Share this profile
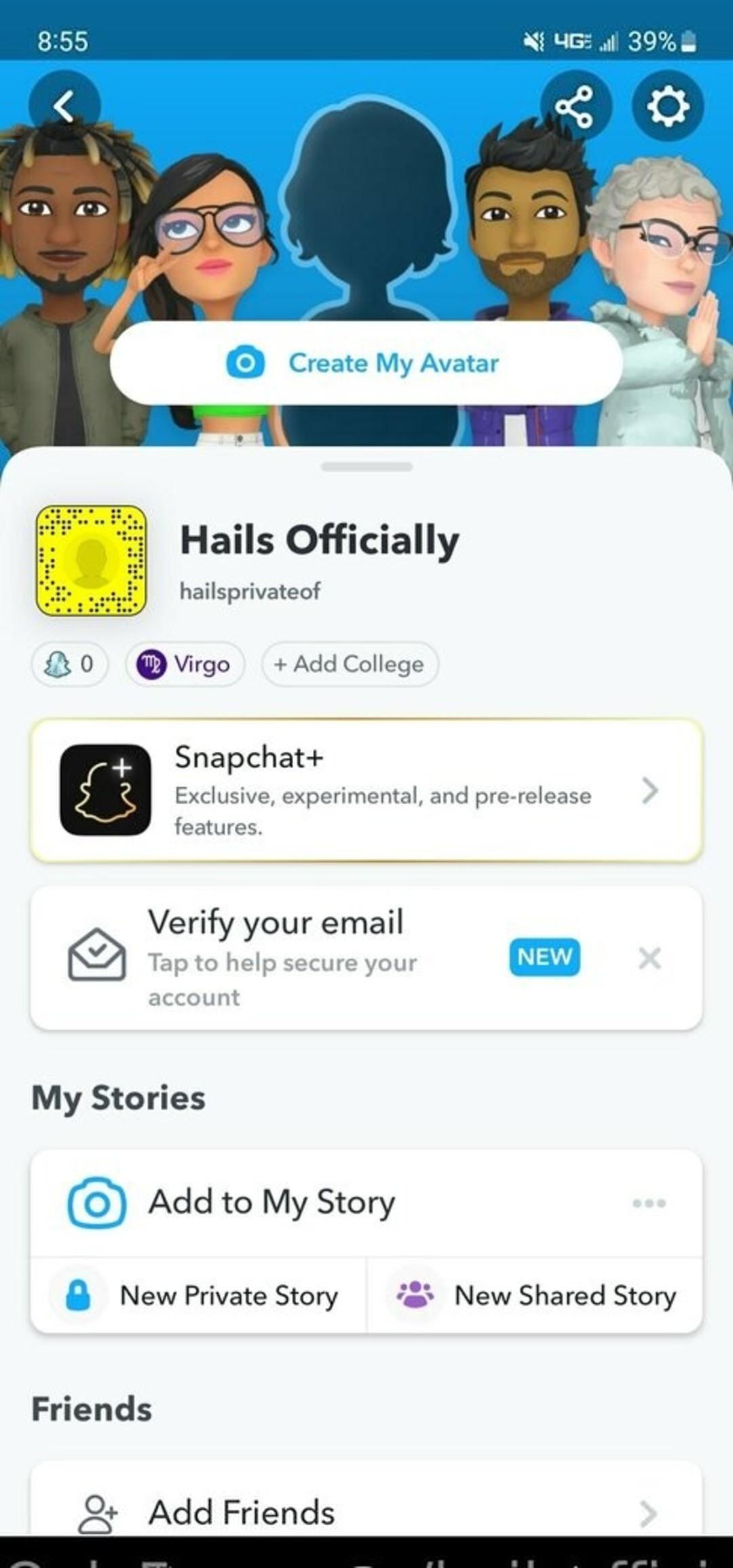The width and height of the screenshot is (733, 1568). click(x=576, y=107)
